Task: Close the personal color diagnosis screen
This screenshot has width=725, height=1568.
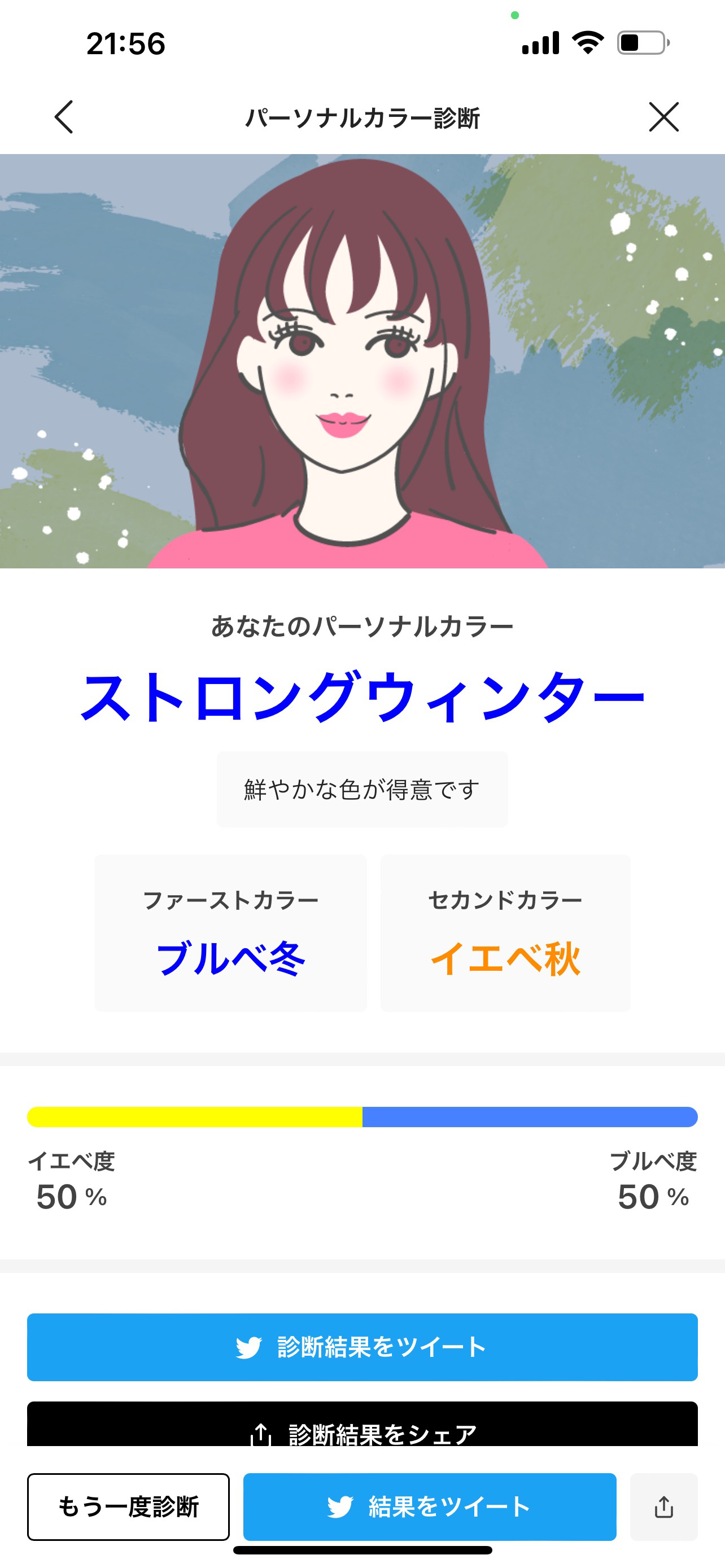Action: [x=663, y=117]
